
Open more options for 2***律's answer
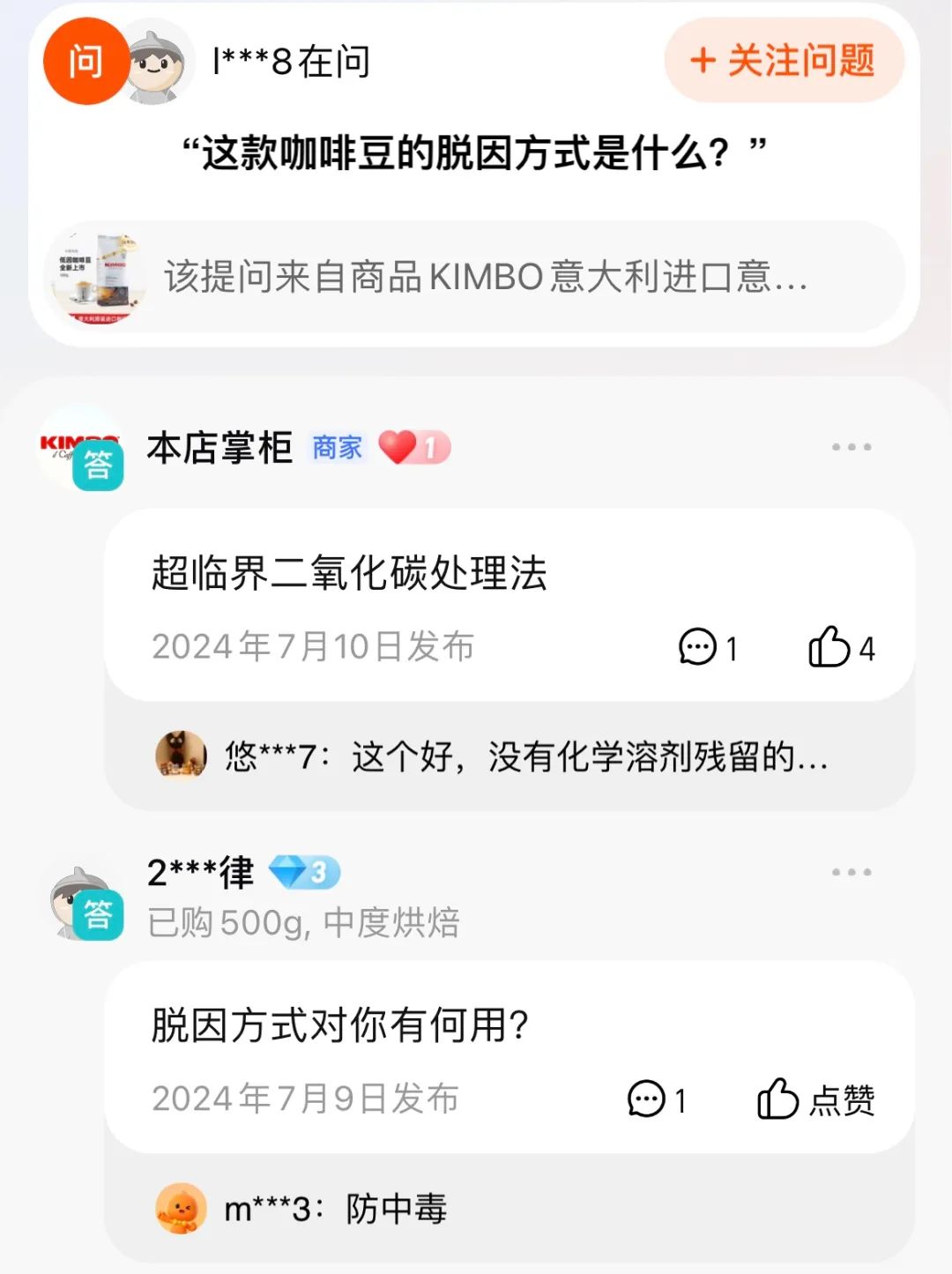pos(851,872)
